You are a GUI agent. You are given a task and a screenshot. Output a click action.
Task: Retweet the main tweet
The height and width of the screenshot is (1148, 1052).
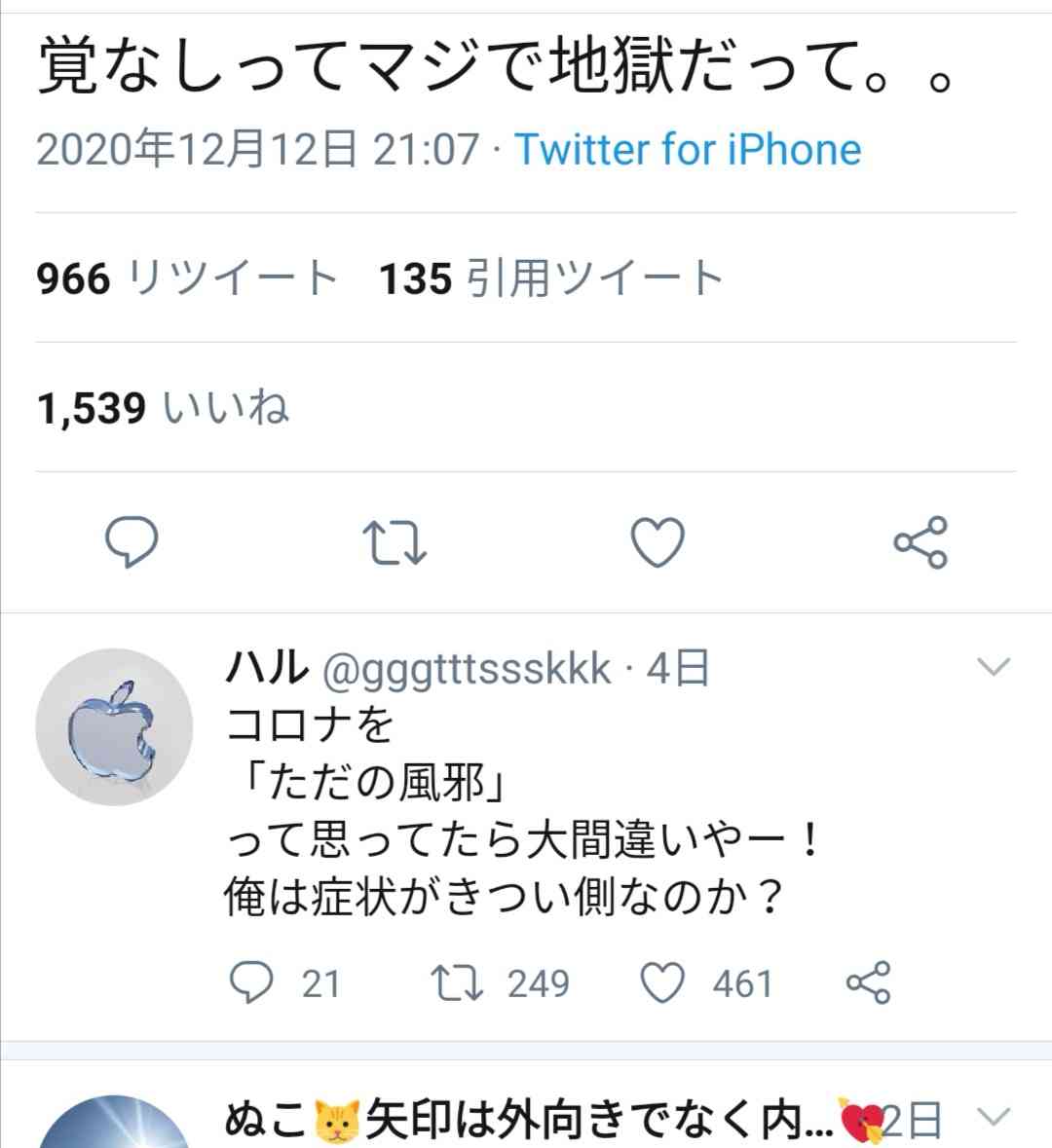pos(394,541)
